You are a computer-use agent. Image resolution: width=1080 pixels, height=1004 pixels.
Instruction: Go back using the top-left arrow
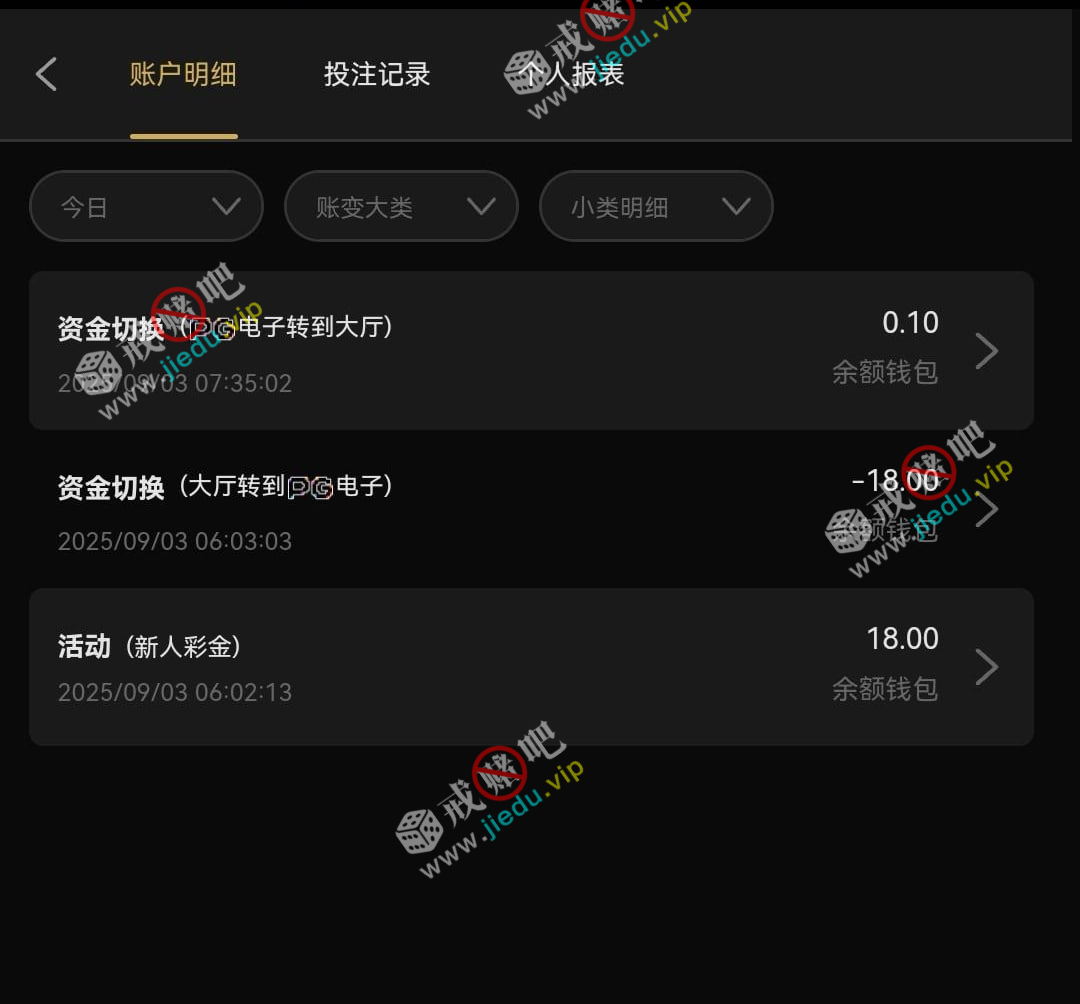(47, 75)
